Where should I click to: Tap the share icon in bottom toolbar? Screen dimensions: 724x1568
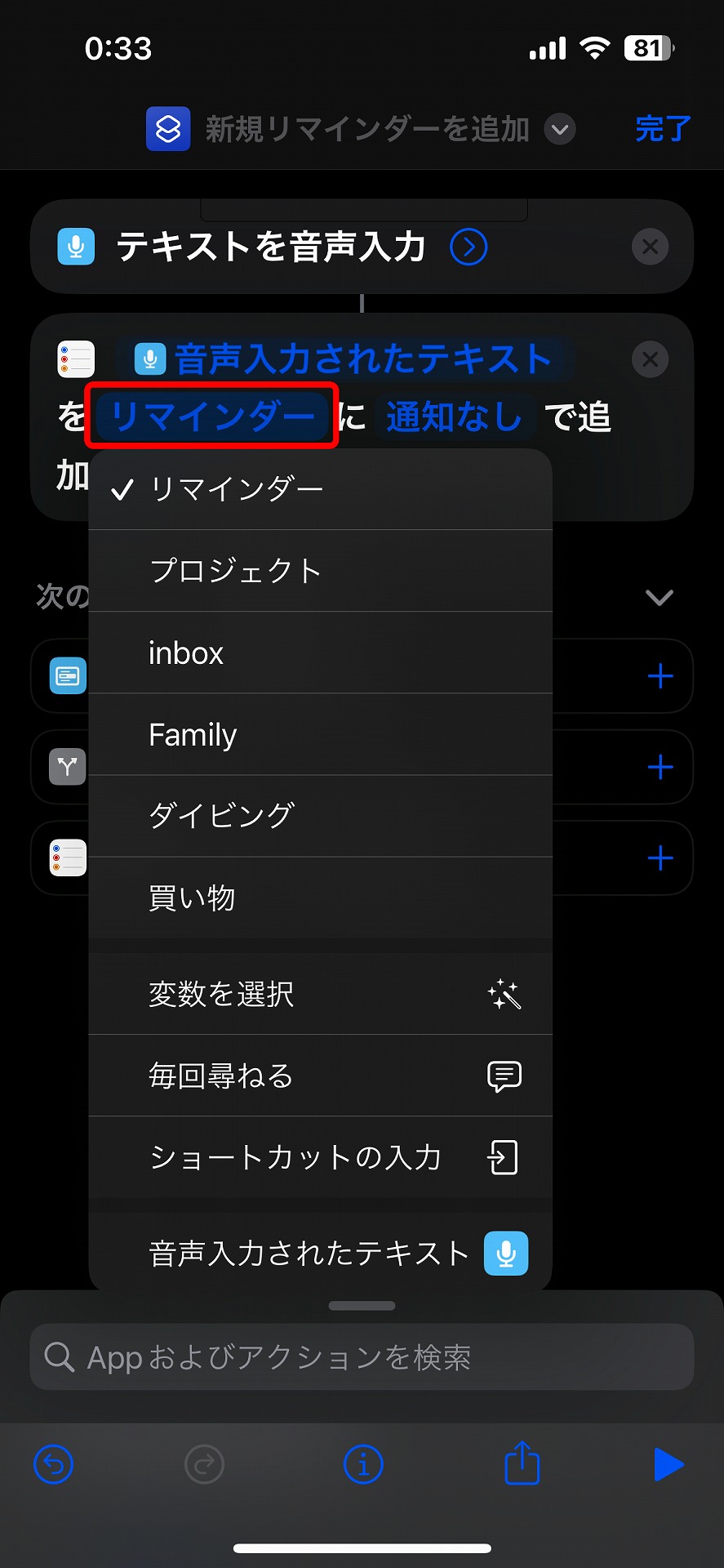[521, 1464]
